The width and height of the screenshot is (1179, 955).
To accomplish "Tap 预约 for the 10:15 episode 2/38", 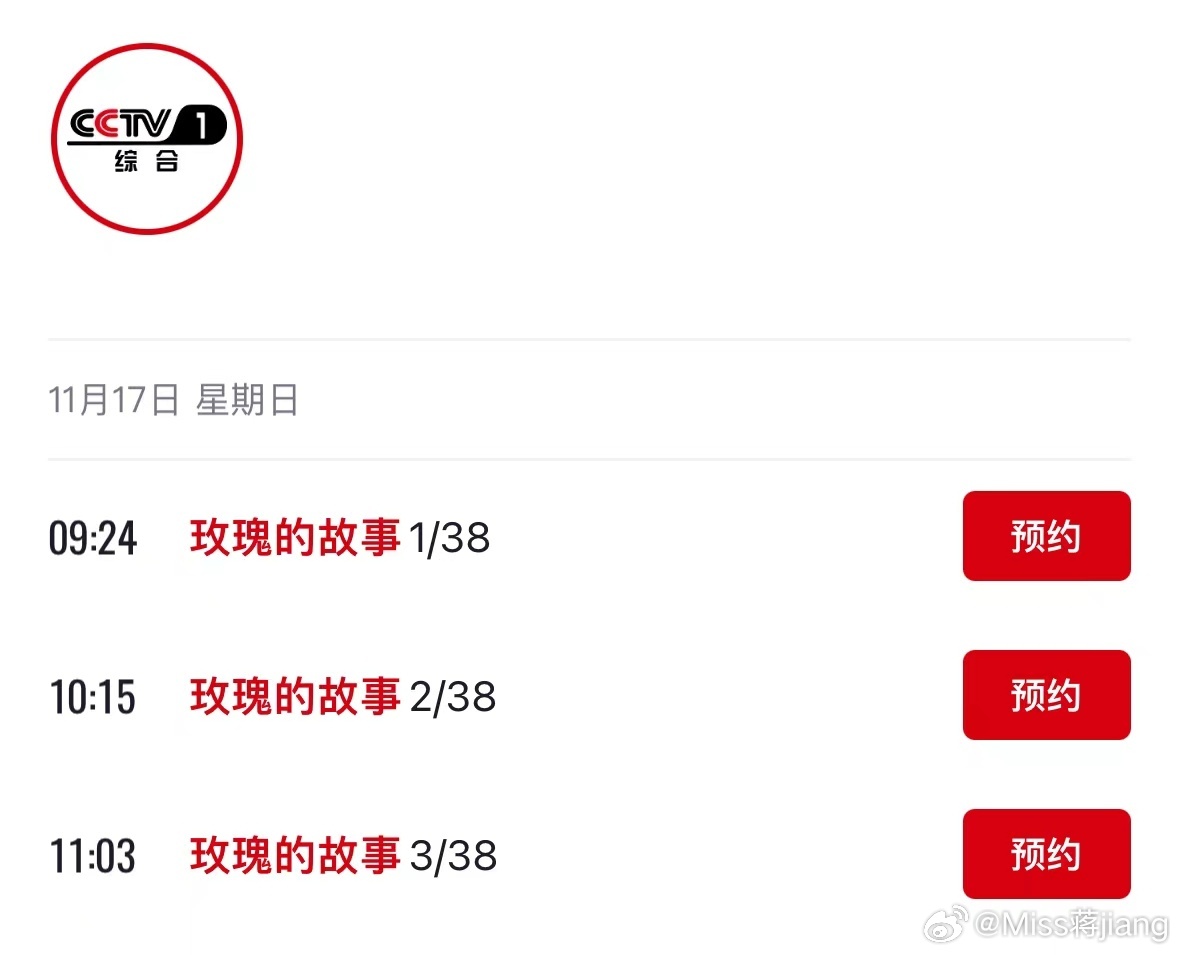I will coord(1046,695).
